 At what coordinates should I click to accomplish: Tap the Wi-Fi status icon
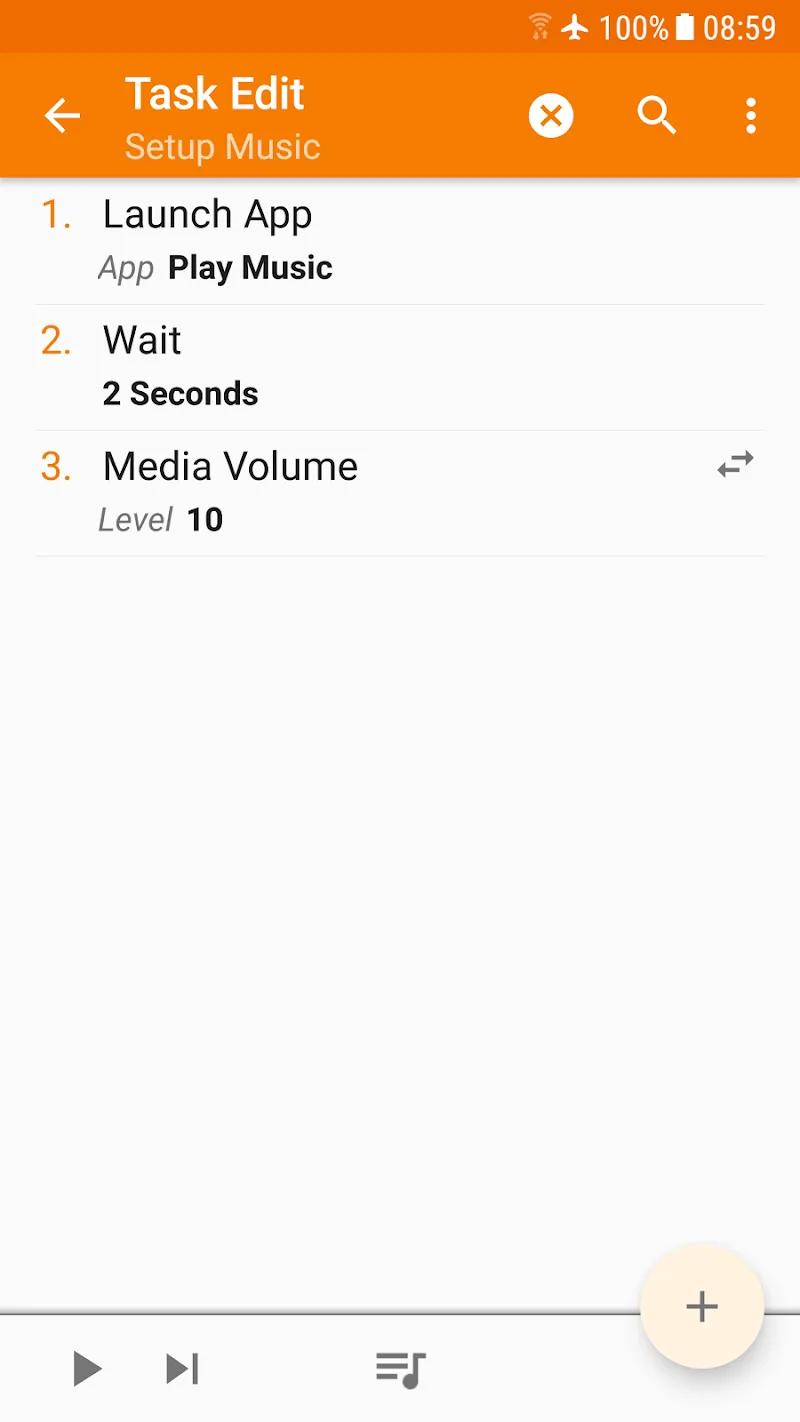click(x=538, y=26)
